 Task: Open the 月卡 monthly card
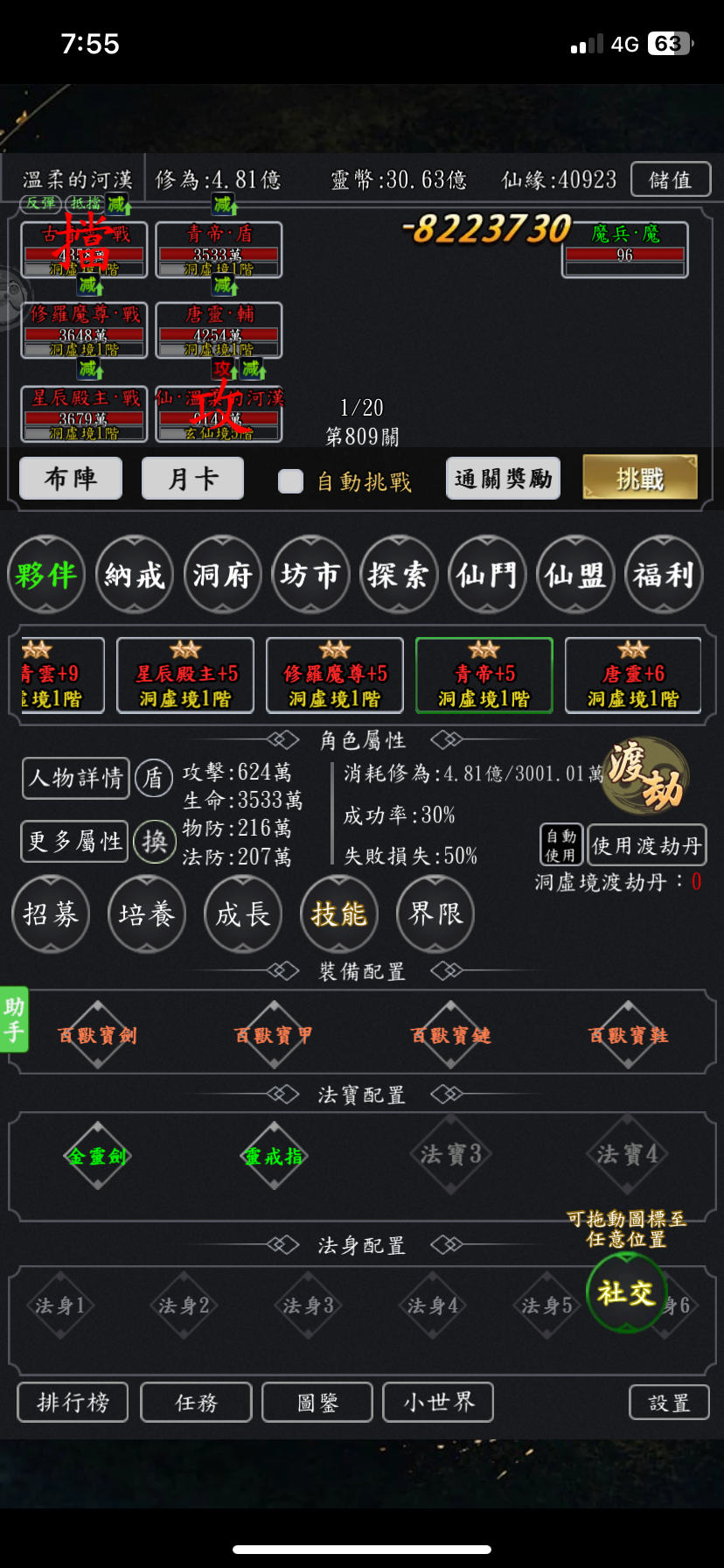click(192, 479)
